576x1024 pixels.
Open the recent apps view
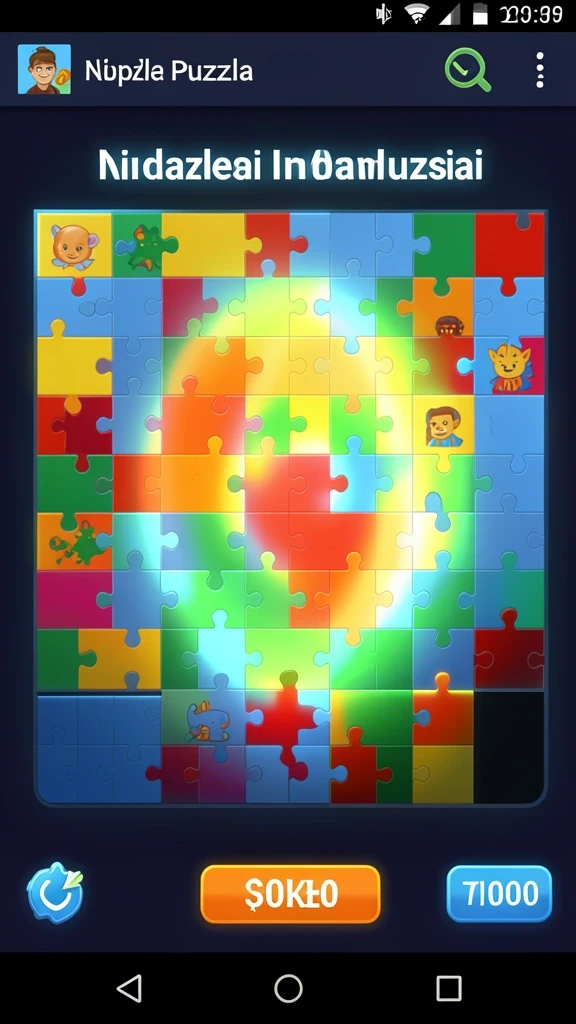[x=449, y=988]
